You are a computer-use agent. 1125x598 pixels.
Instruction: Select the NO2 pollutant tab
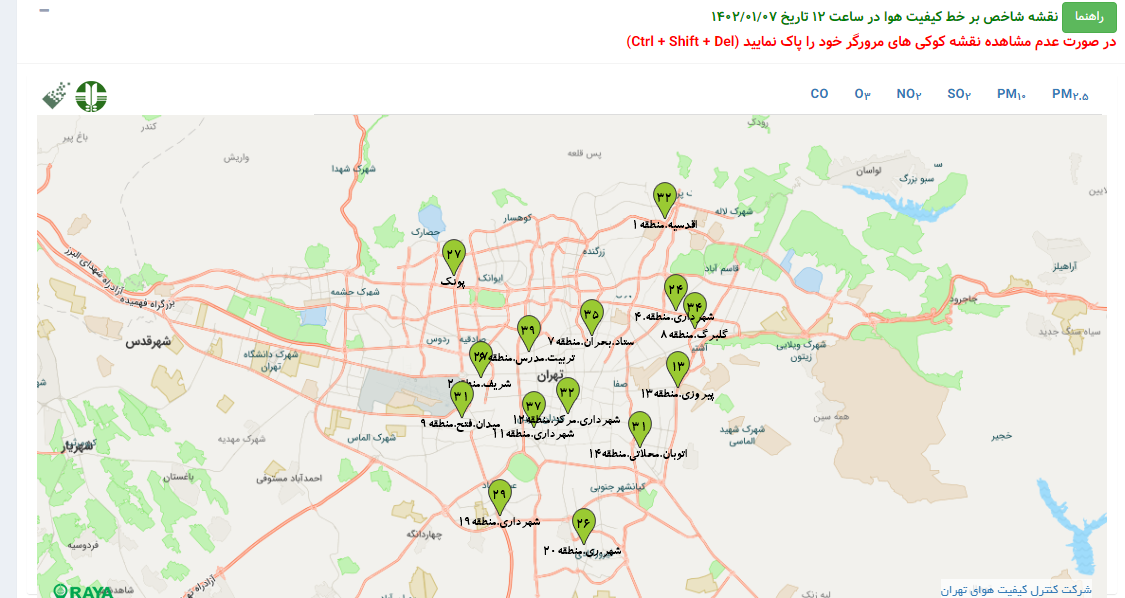[909, 94]
